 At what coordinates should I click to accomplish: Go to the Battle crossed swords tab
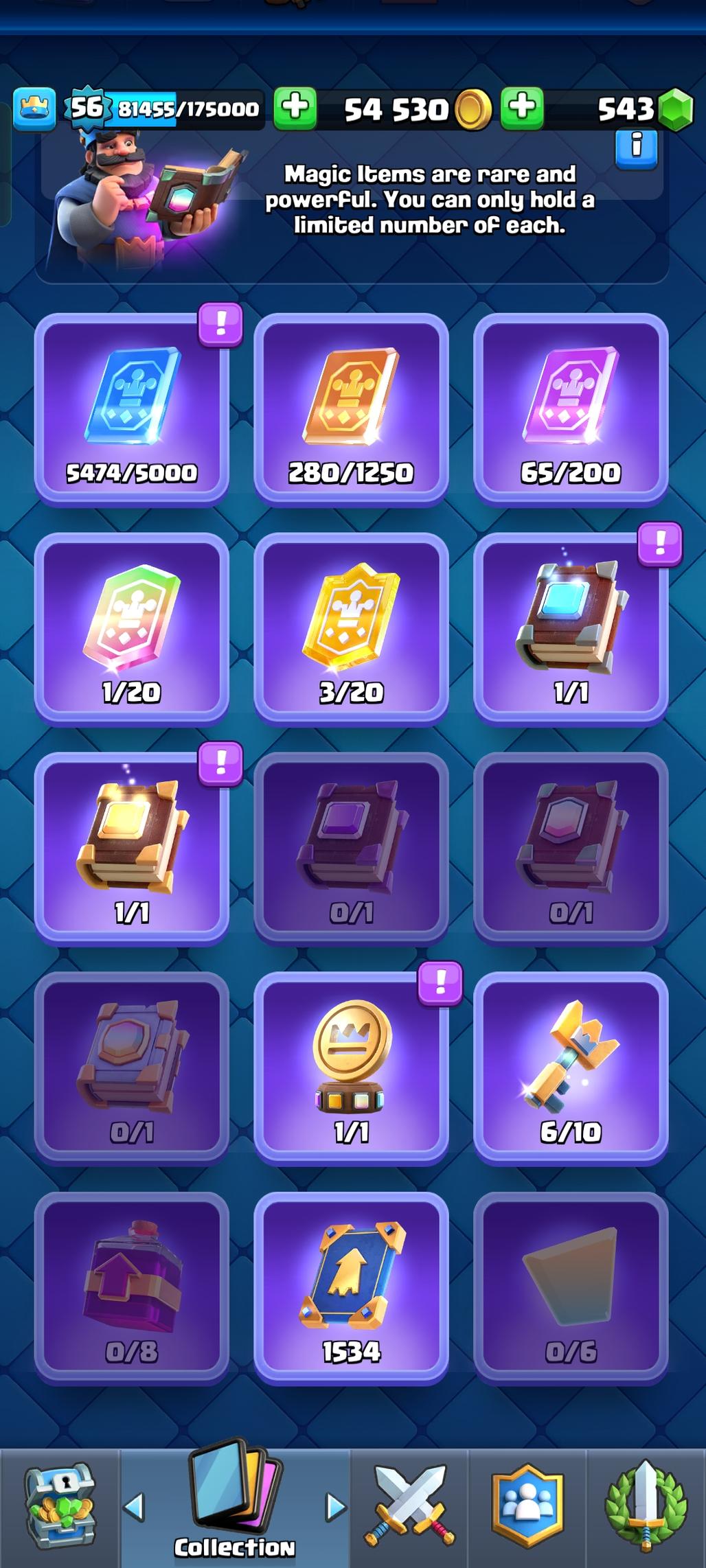[410, 1507]
